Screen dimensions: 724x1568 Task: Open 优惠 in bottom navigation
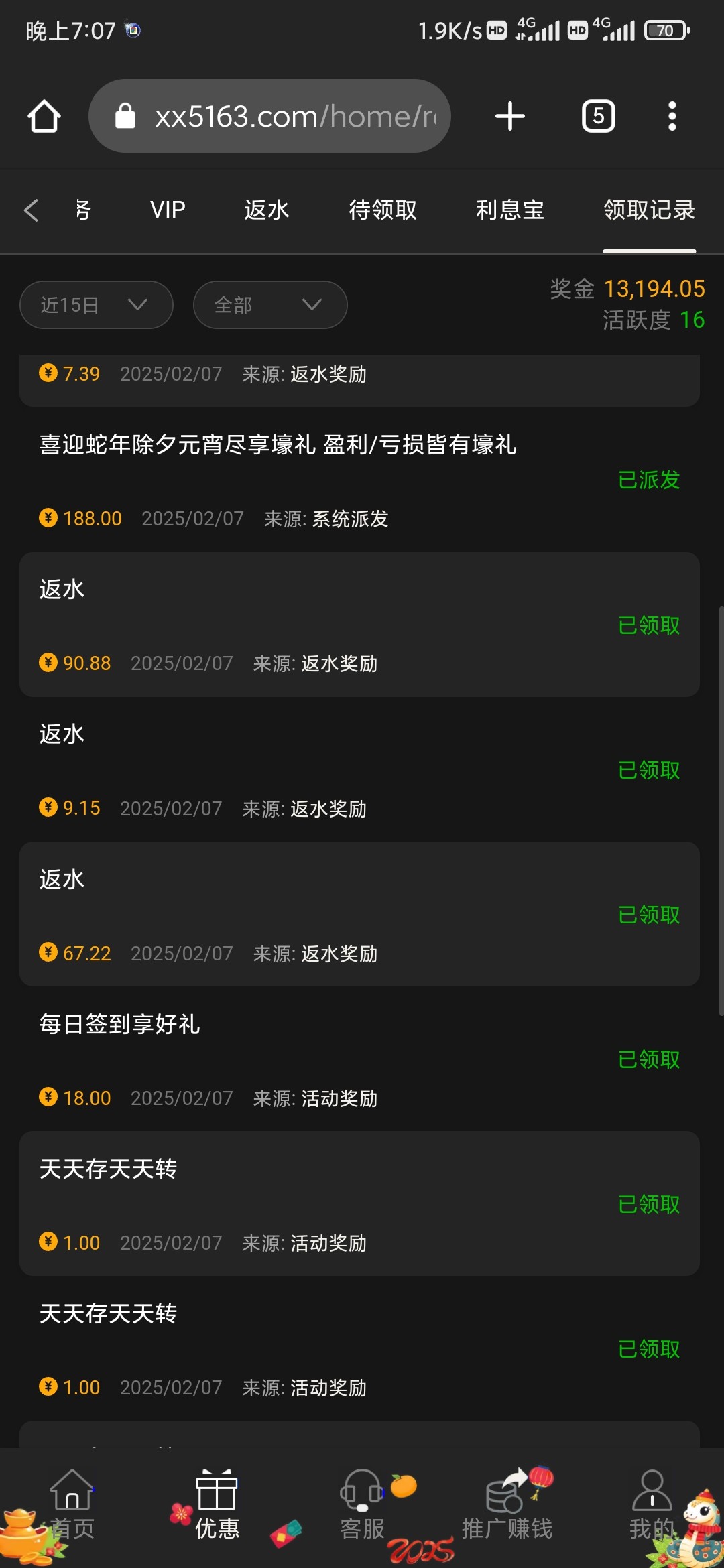coord(217,1505)
